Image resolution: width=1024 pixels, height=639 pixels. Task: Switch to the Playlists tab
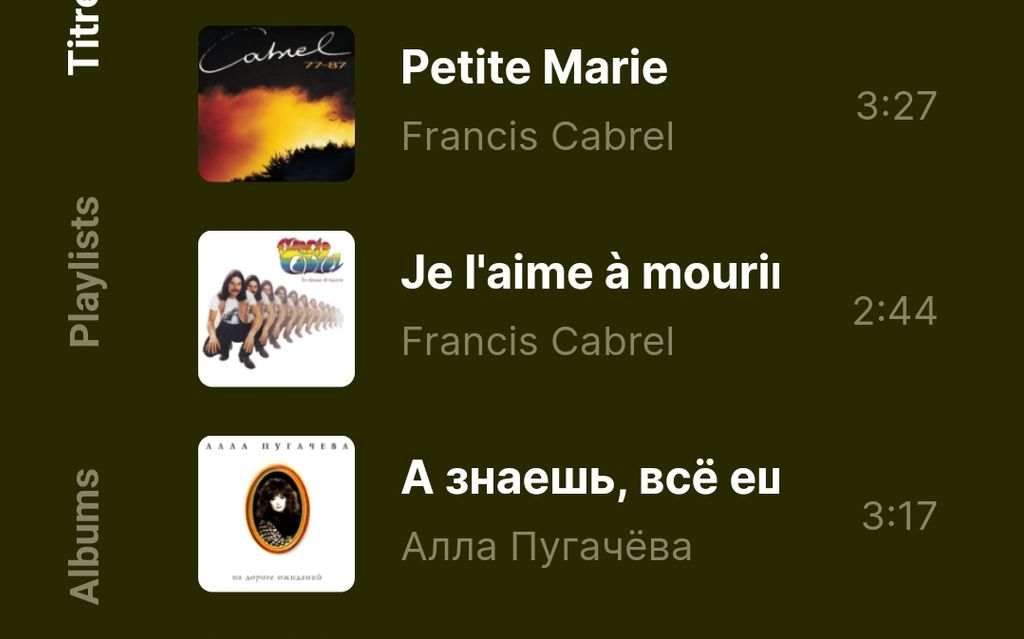85,272
